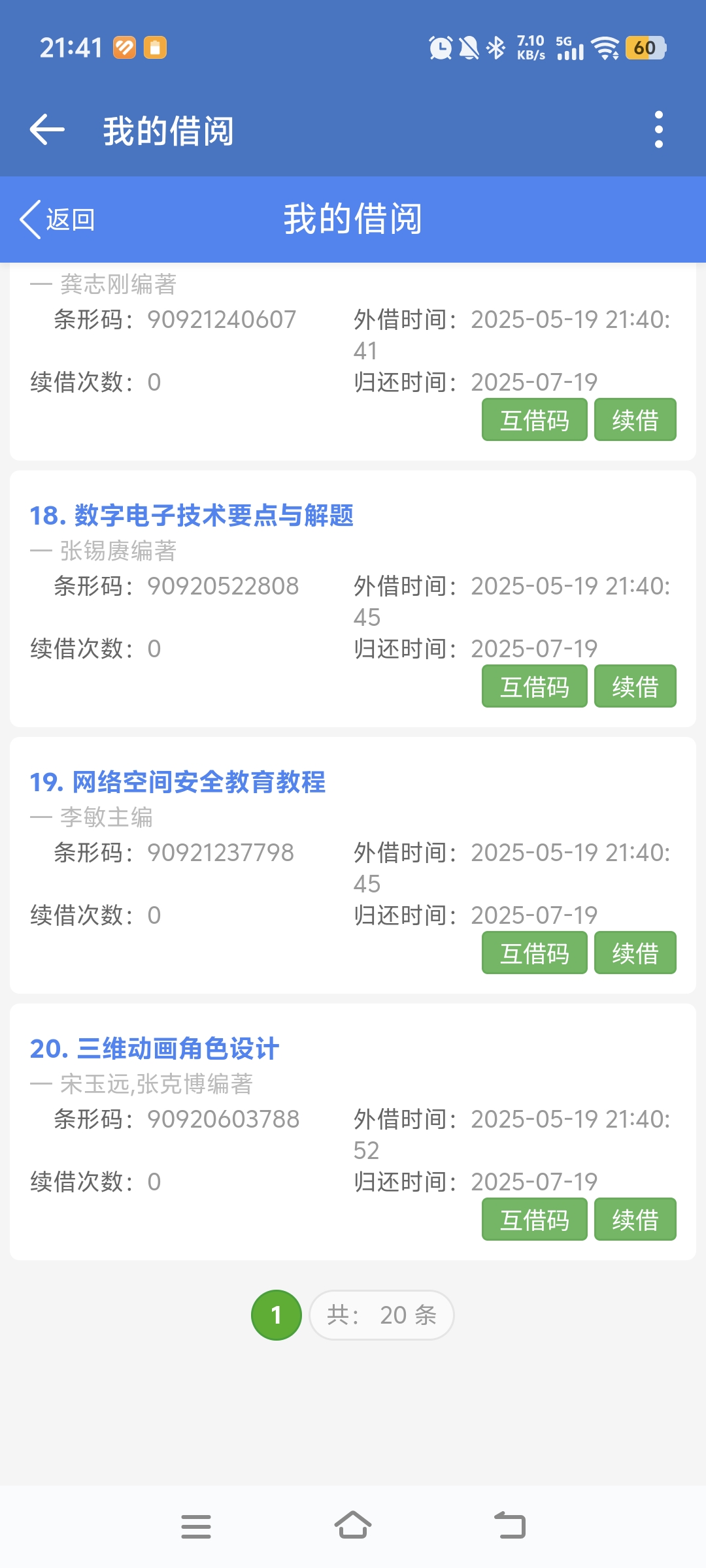This screenshot has height=1568, width=706.
Task: Show 互借码 for 网络空间安全教育教程
Action: (x=534, y=953)
